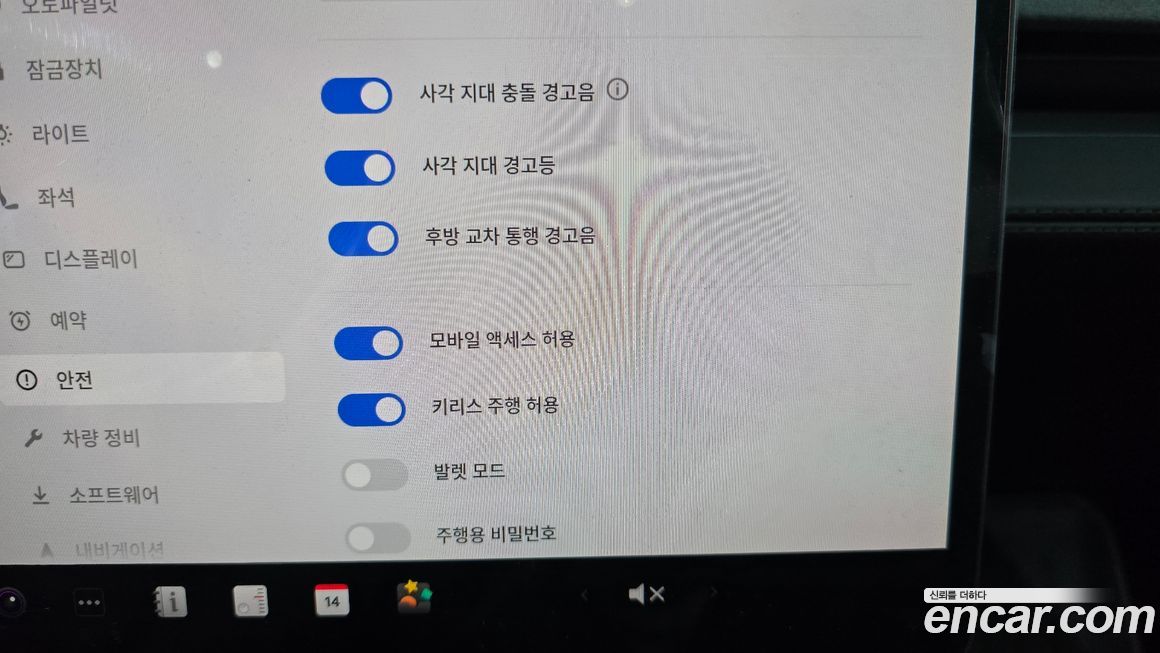Open the owner's manual app icon
Image resolution: width=1160 pixels, height=653 pixels.
[172, 601]
